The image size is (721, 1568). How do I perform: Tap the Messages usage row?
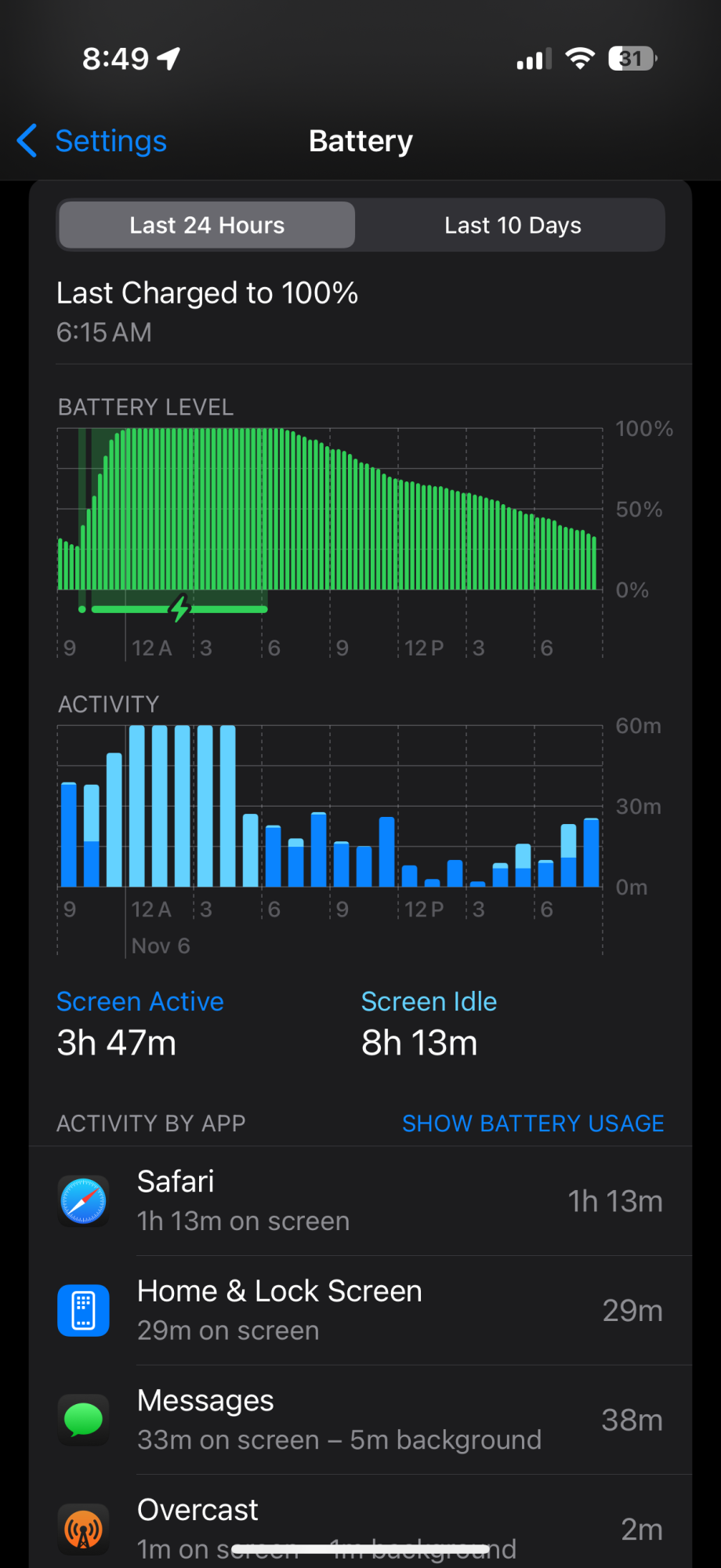pos(360,1420)
